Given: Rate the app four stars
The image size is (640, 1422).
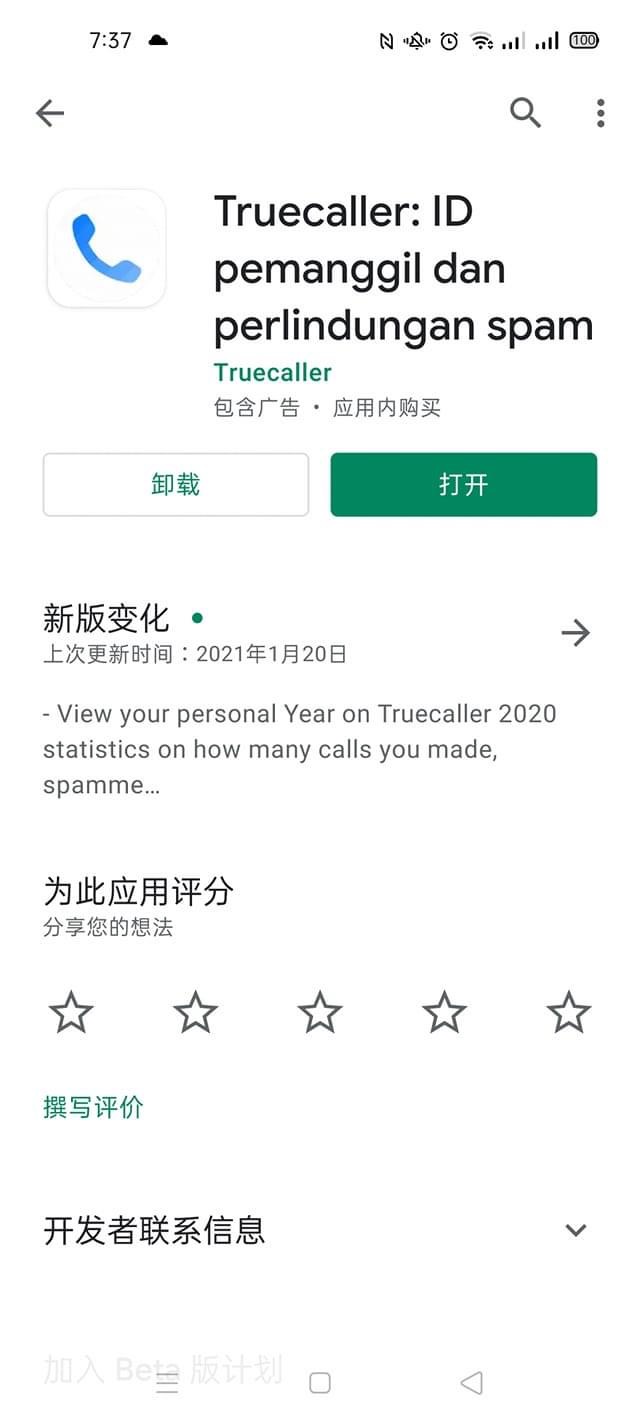Looking at the screenshot, I should click(444, 1013).
